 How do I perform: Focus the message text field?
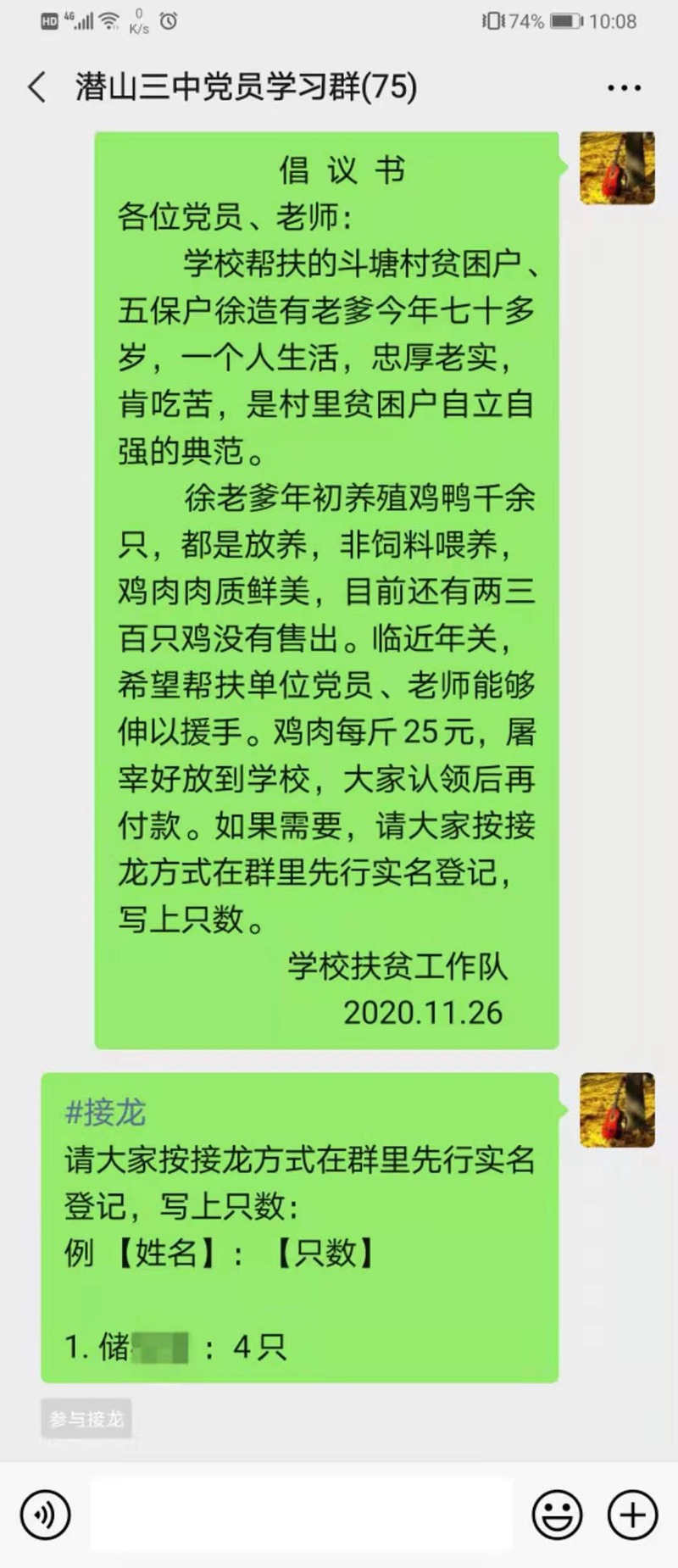[301, 1515]
